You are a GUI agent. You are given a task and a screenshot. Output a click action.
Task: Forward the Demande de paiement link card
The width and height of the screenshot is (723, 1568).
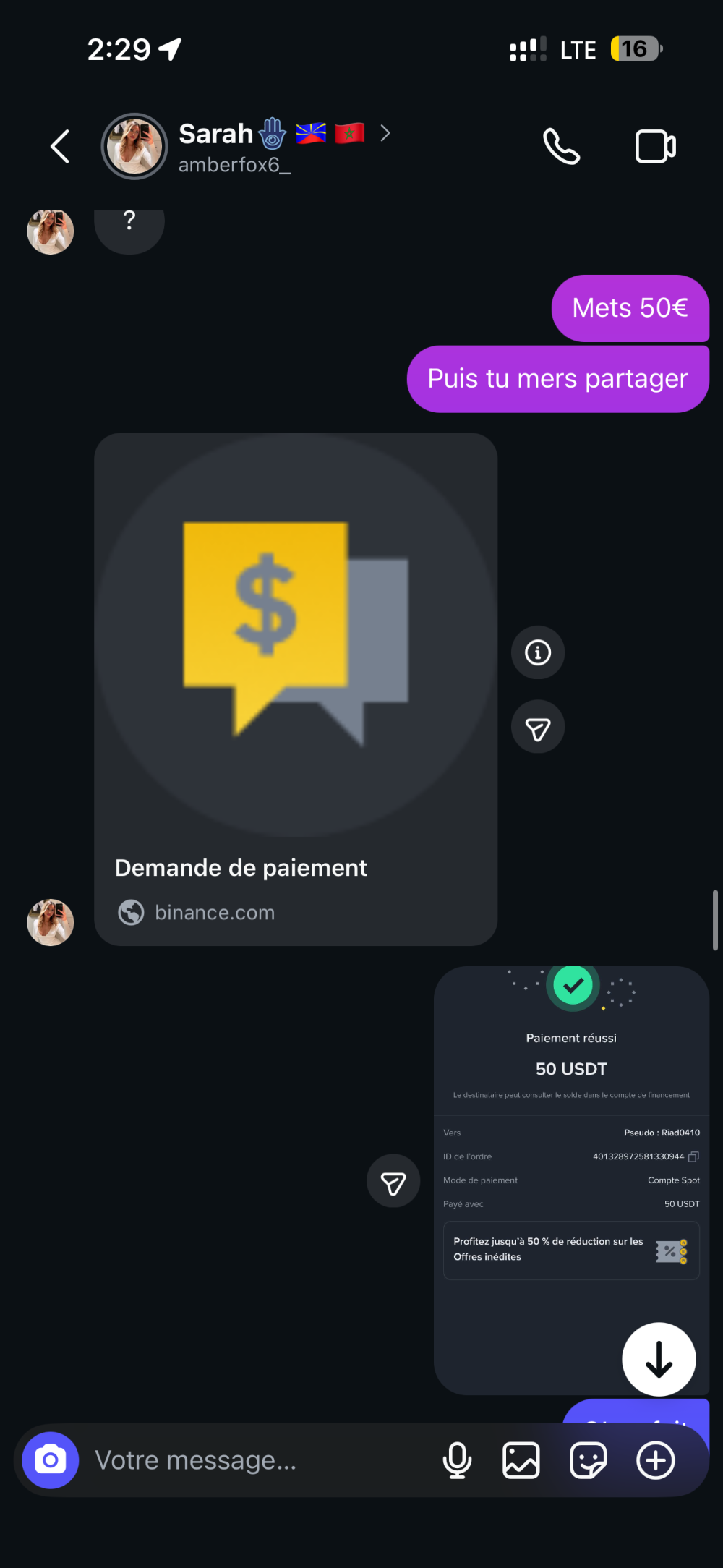click(537, 728)
